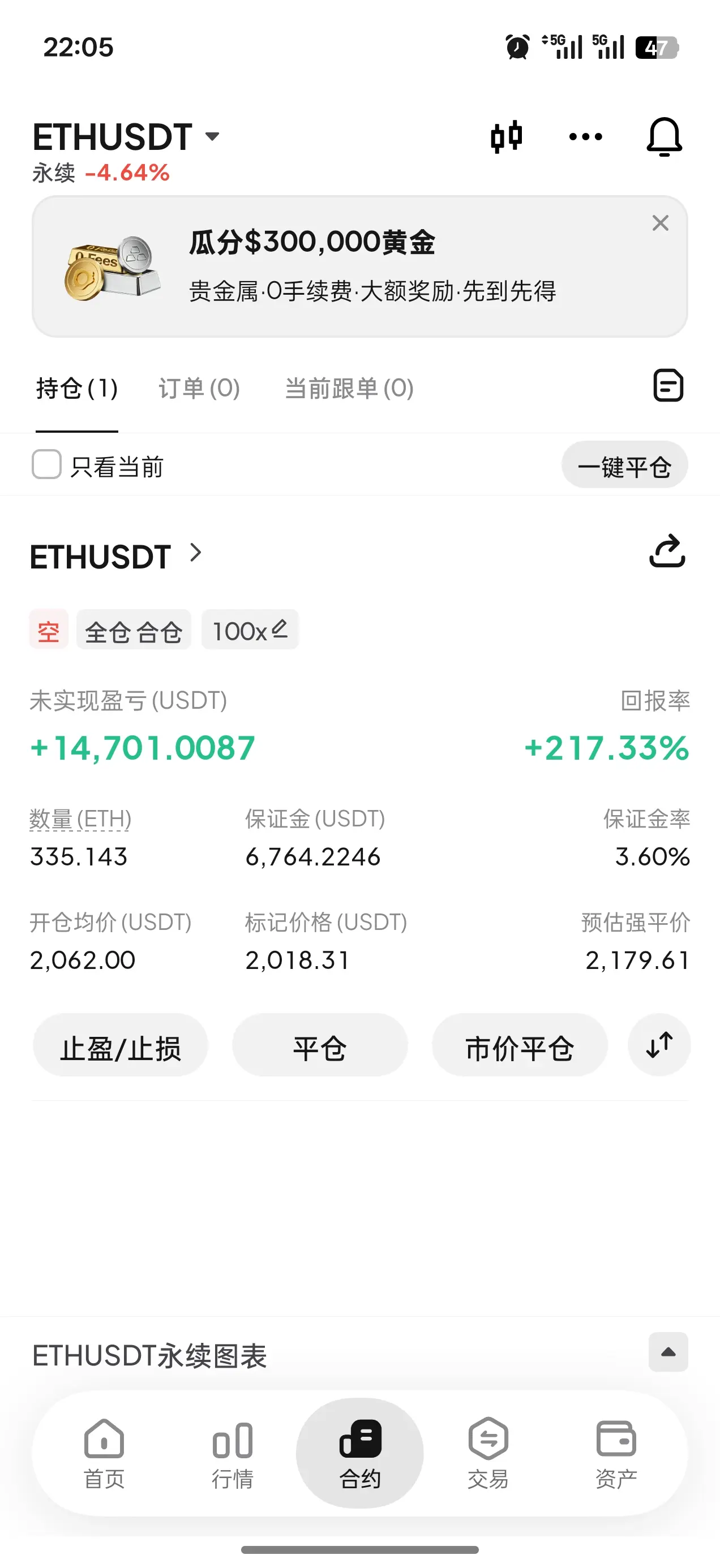Share the ETHUSDT position
This screenshot has height=1568, width=720.
click(667, 552)
